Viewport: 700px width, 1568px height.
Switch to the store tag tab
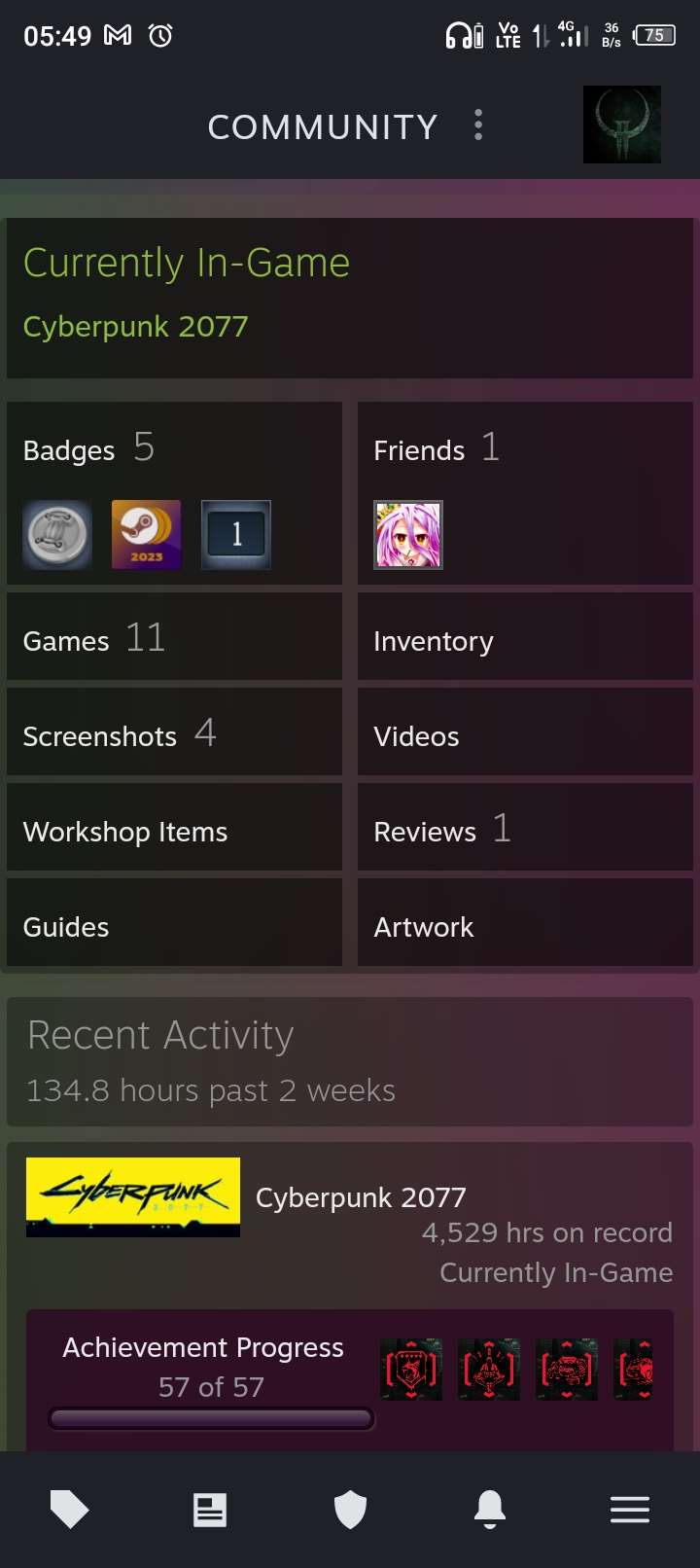[x=69, y=1510]
